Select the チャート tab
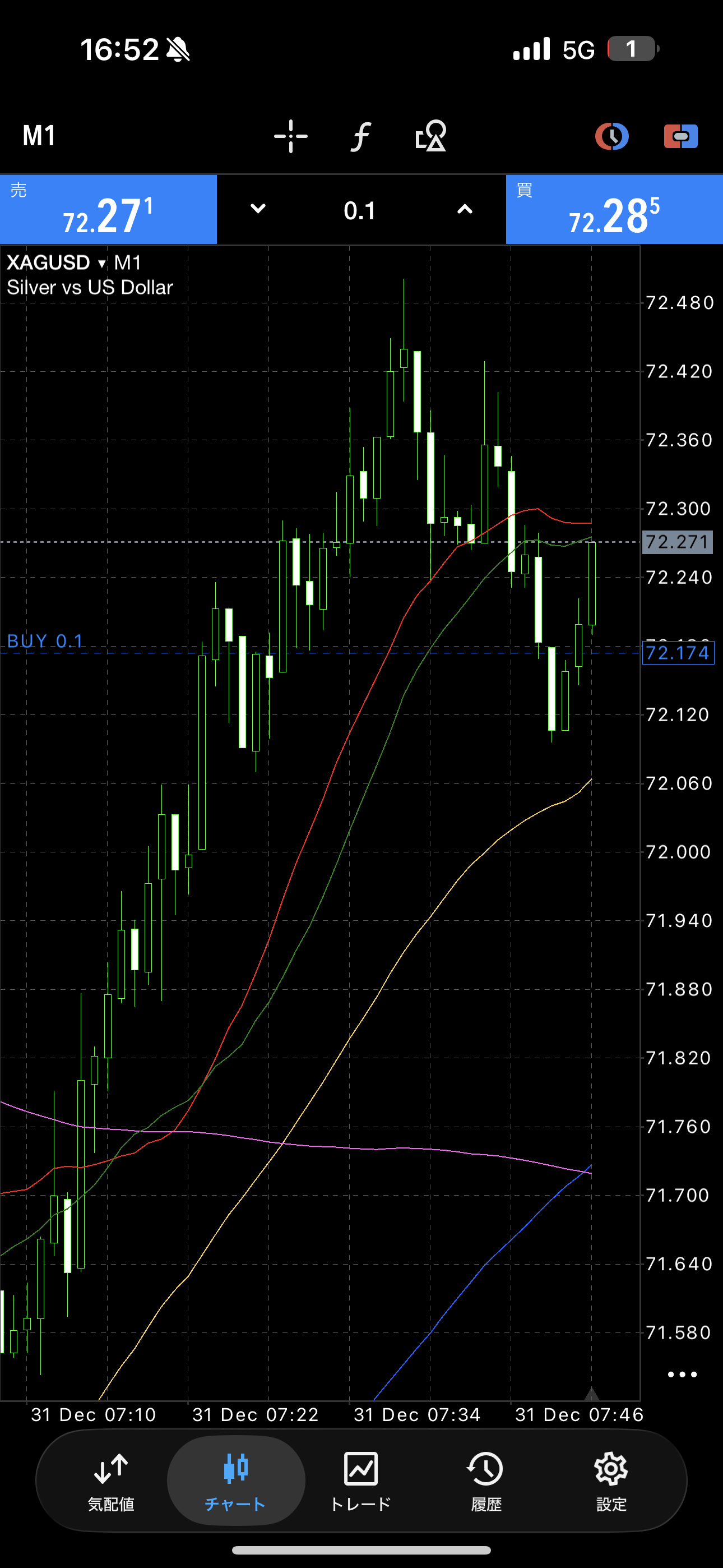723x1568 pixels. pyautogui.click(x=235, y=1480)
